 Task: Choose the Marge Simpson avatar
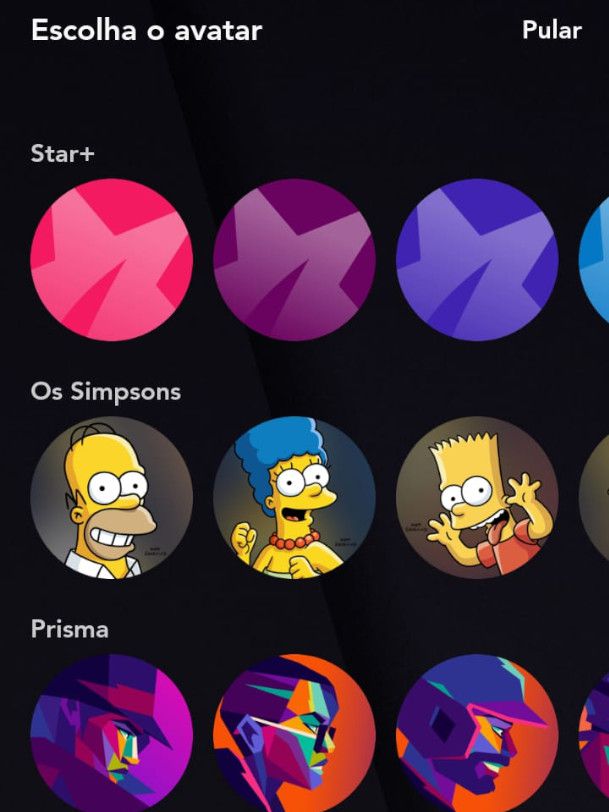[295, 497]
